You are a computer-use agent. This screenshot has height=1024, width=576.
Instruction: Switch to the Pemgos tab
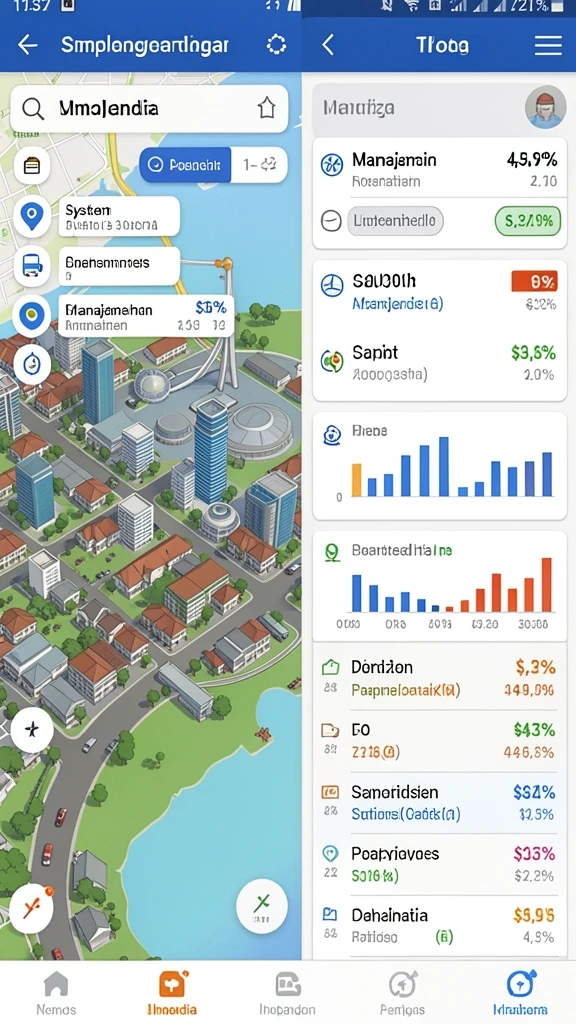tap(402, 993)
